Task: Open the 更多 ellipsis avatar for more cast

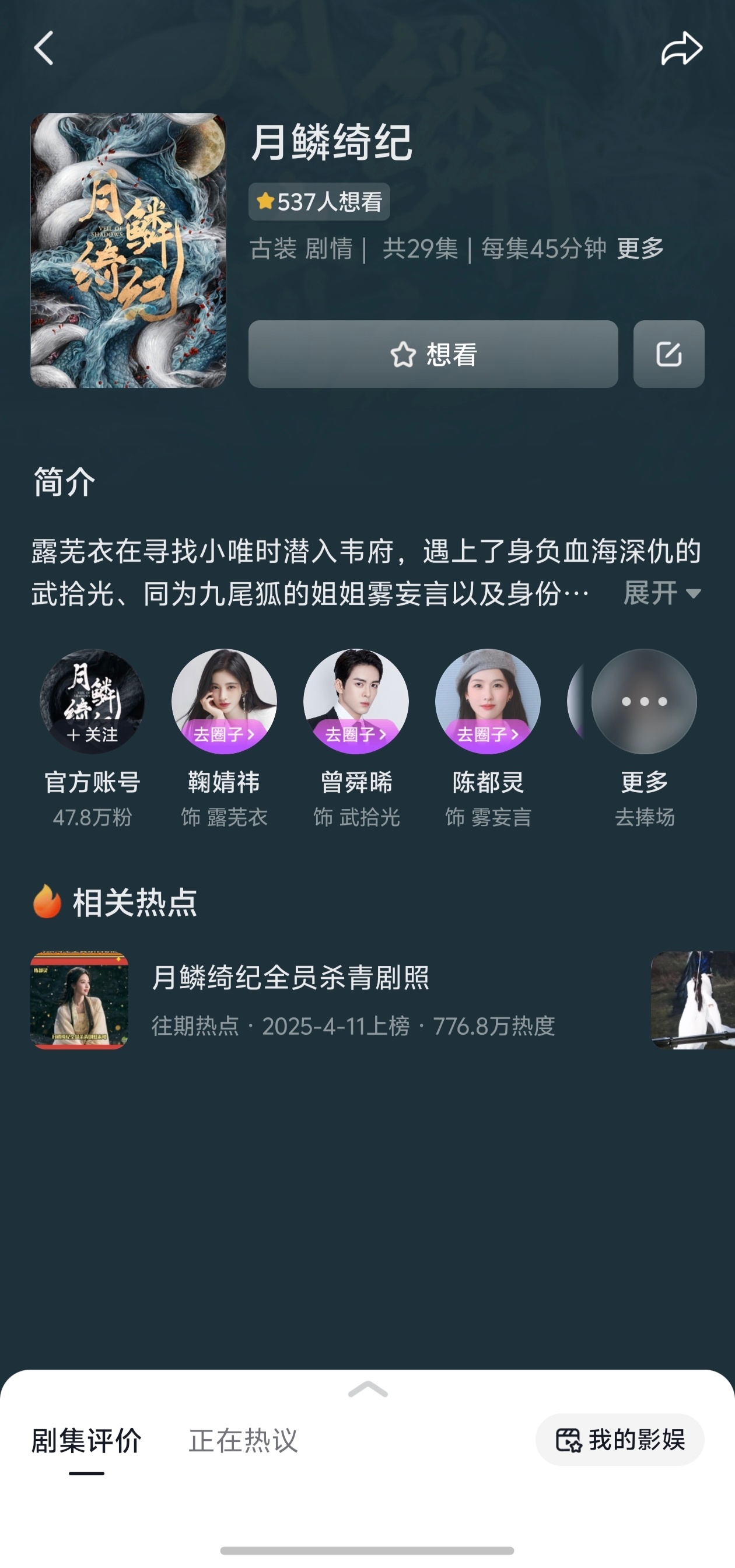Action: 644,701
